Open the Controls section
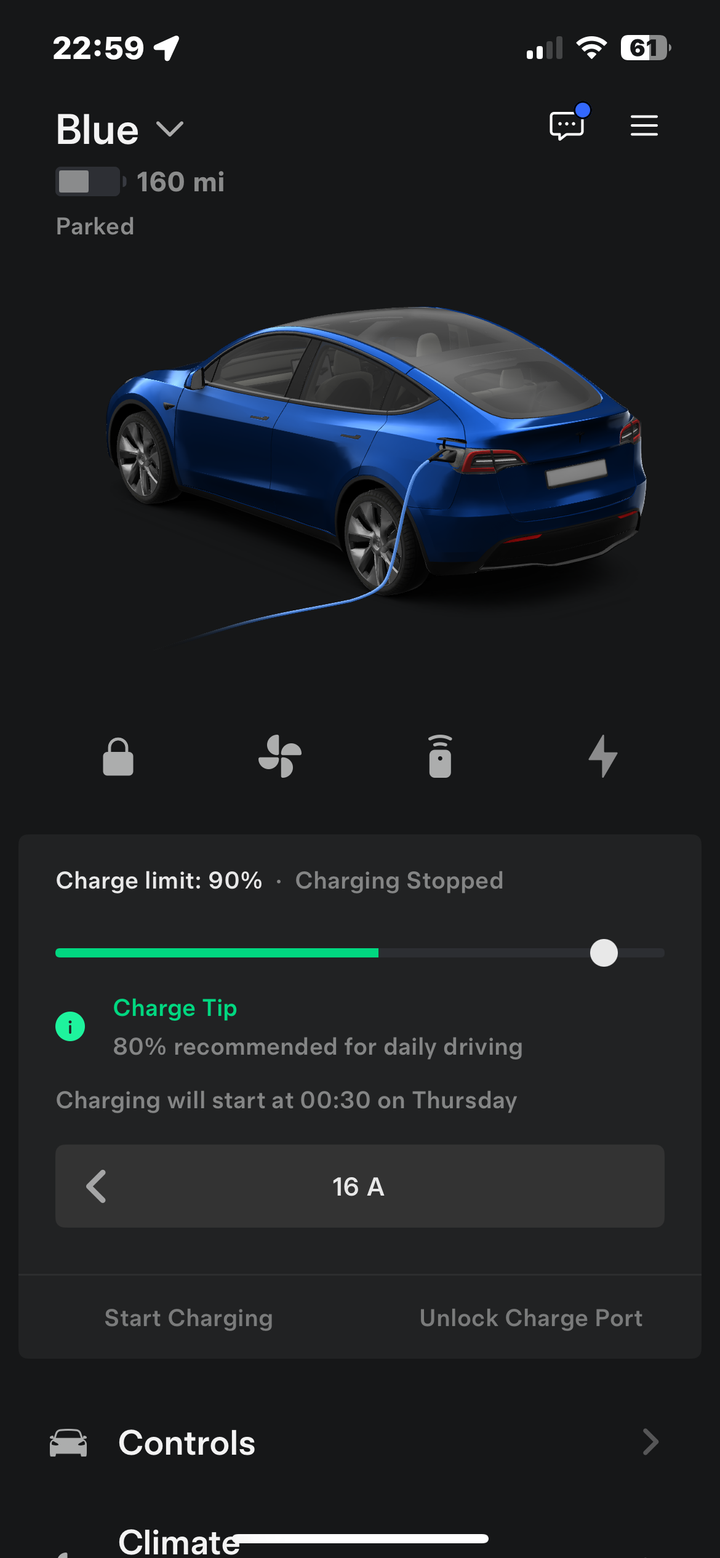The image size is (720, 1558). point(186,1443)
